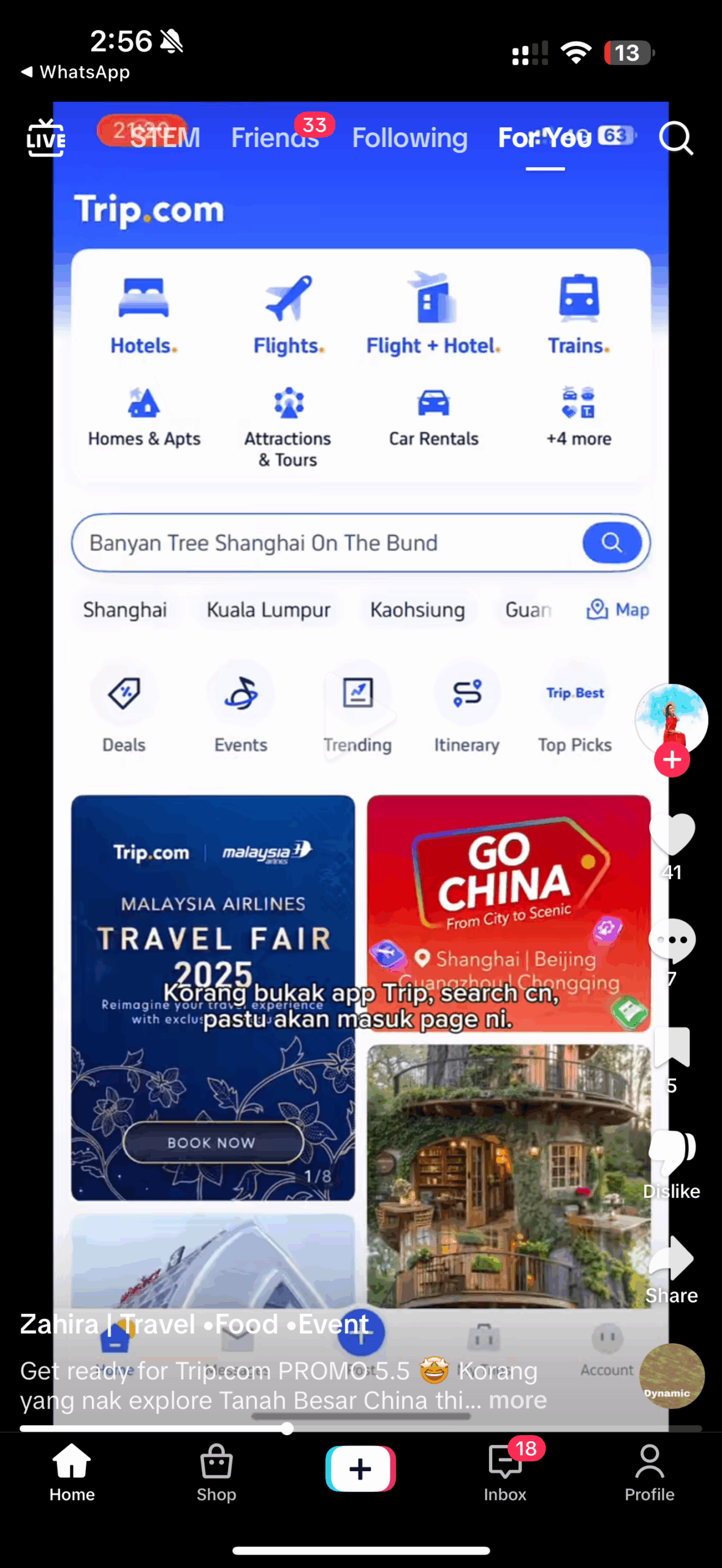
Task: Open the TikTok search icon
Action: point(676,138)
